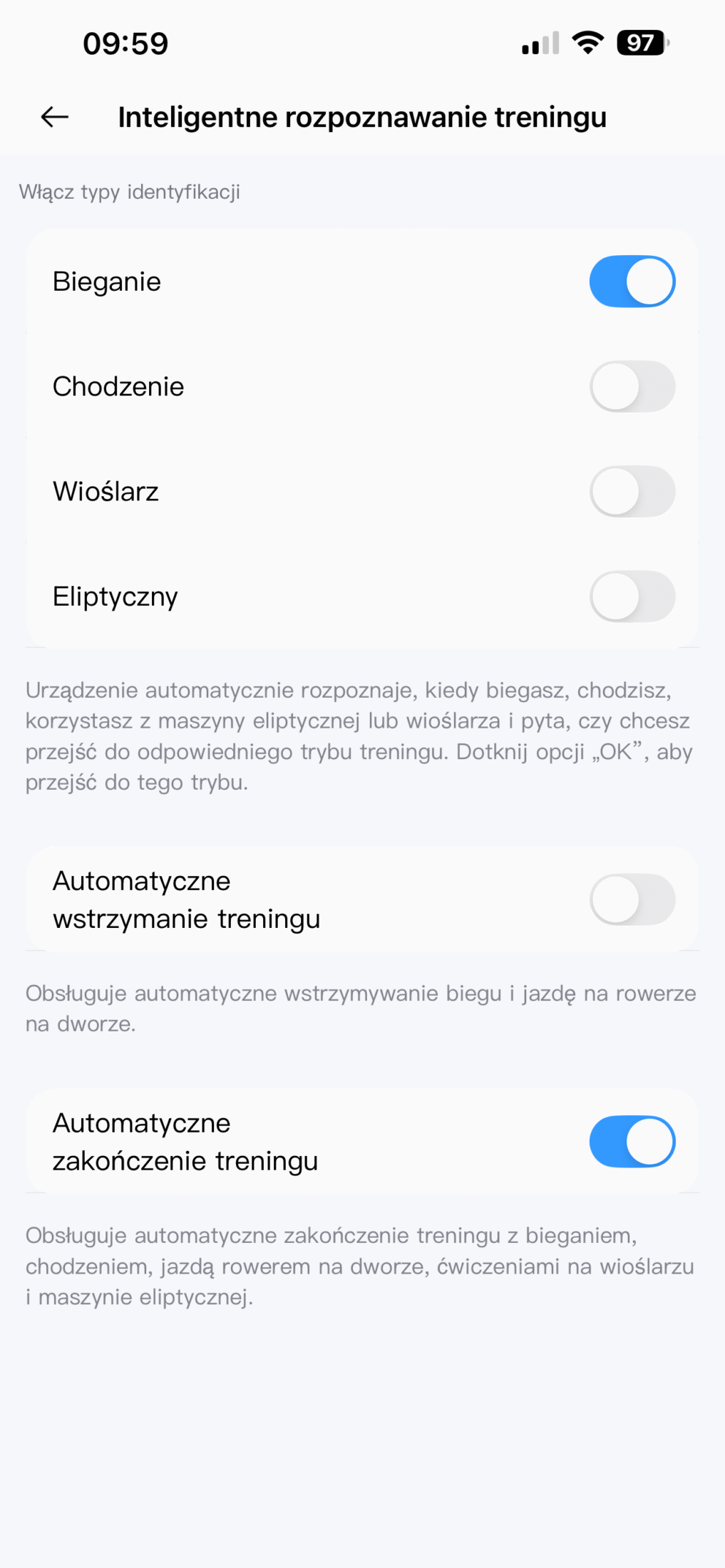Toggle the Eliptyczny switch on
725x1568 pixels.
click(x=632, y=596)
